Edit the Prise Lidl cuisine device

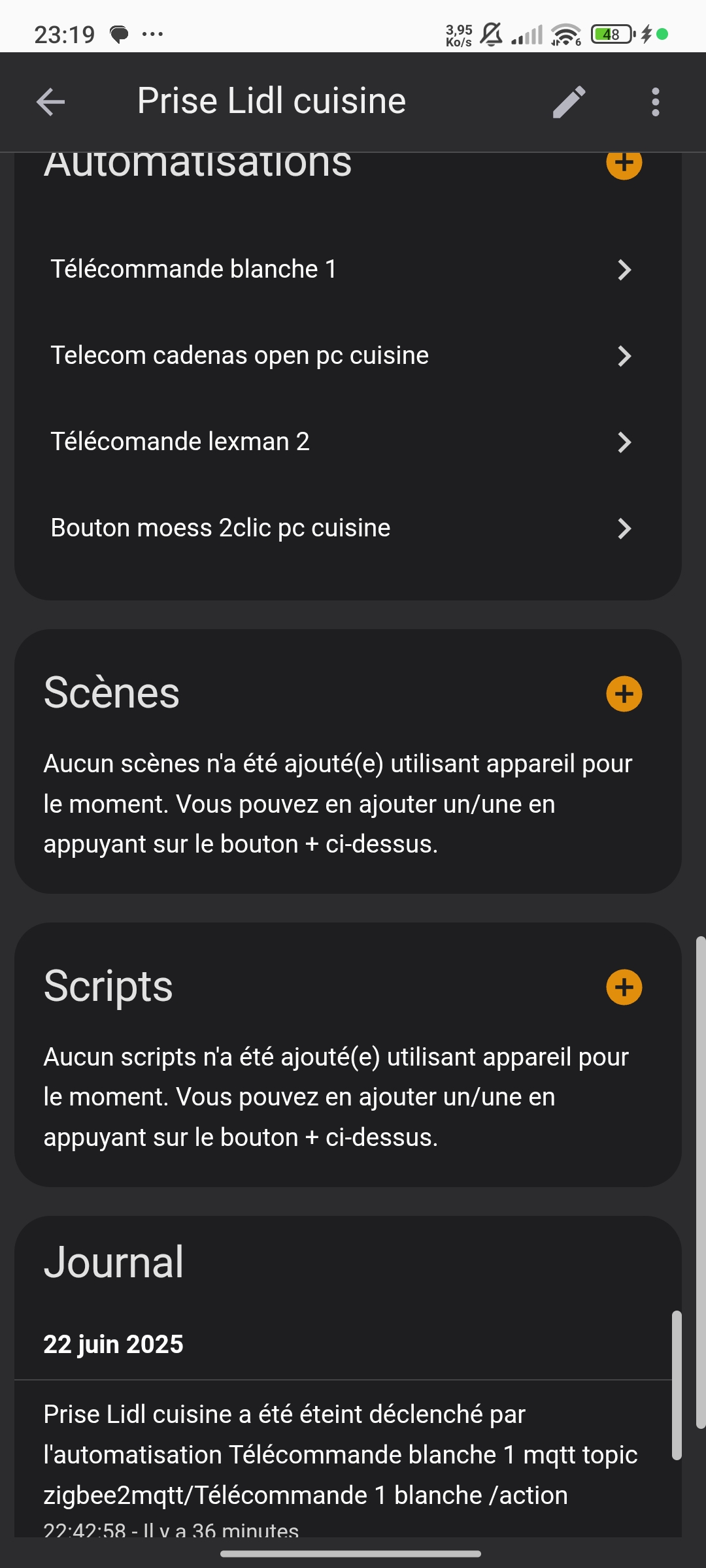click(x=569, y=102)
